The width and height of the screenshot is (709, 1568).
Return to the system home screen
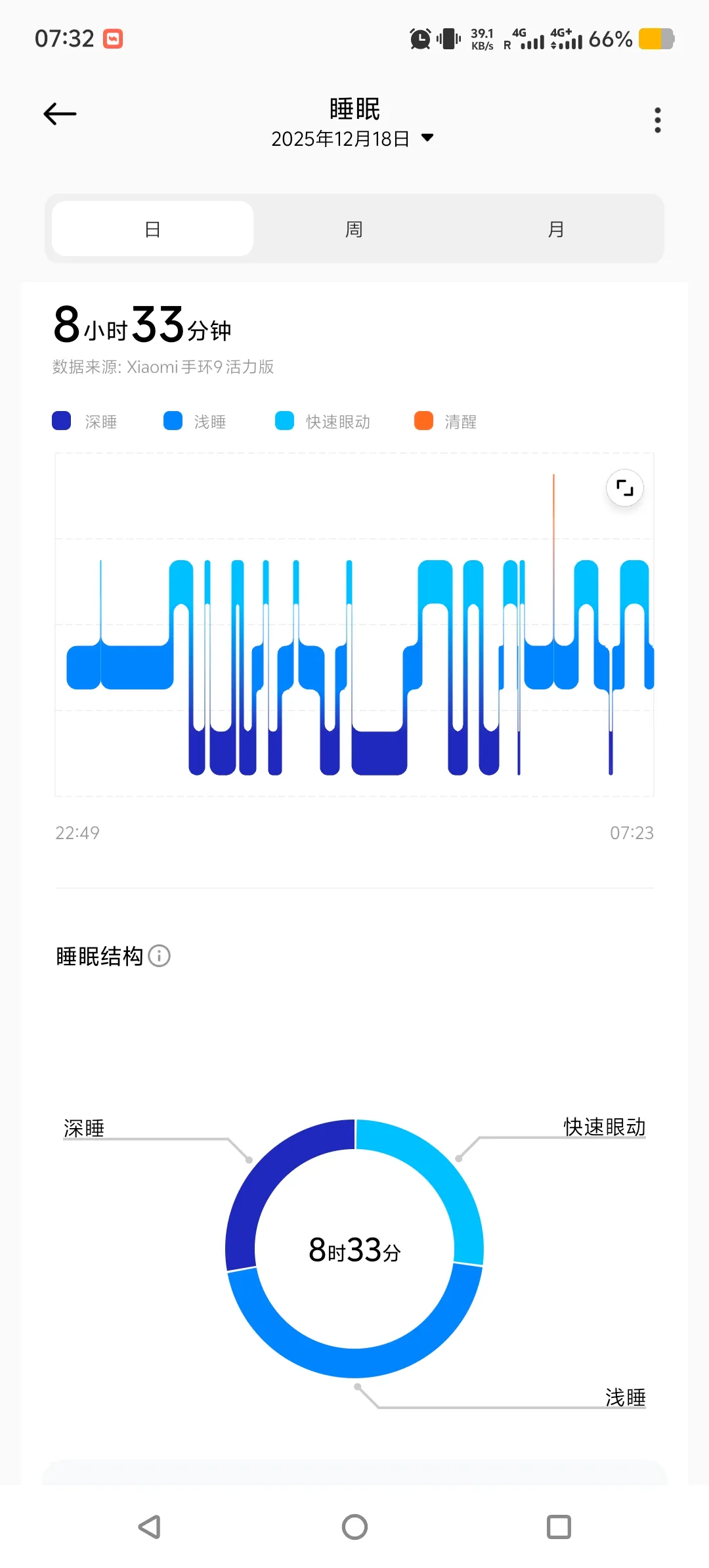354,1527
